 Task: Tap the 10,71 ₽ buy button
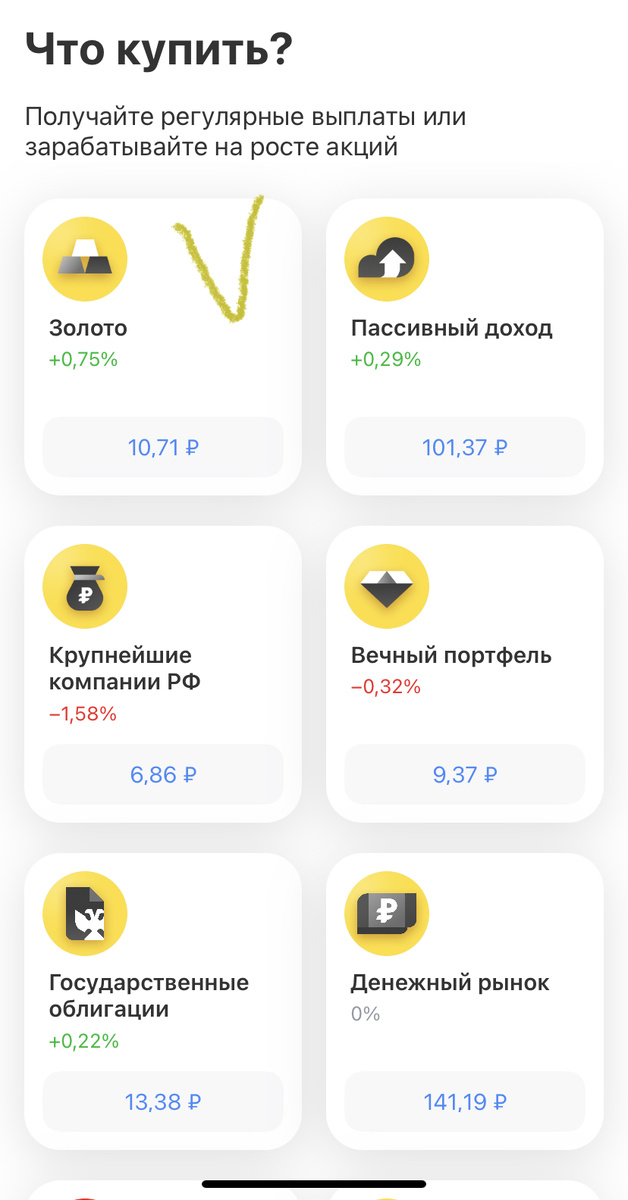pyautogui.click(x=163, y=447)
